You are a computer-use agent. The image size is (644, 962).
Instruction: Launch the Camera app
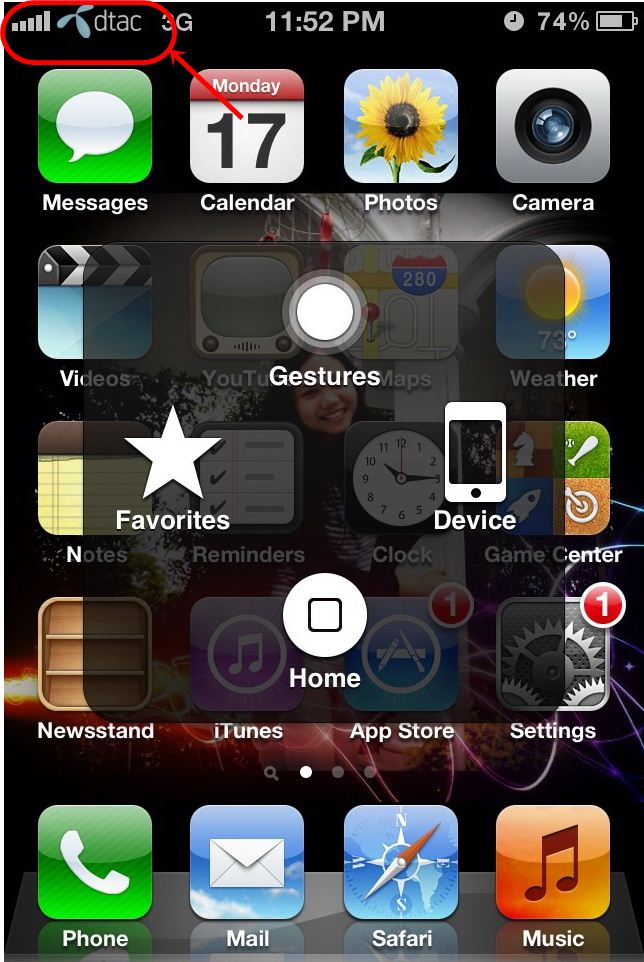pyautogui.click(x=553, y=126)
